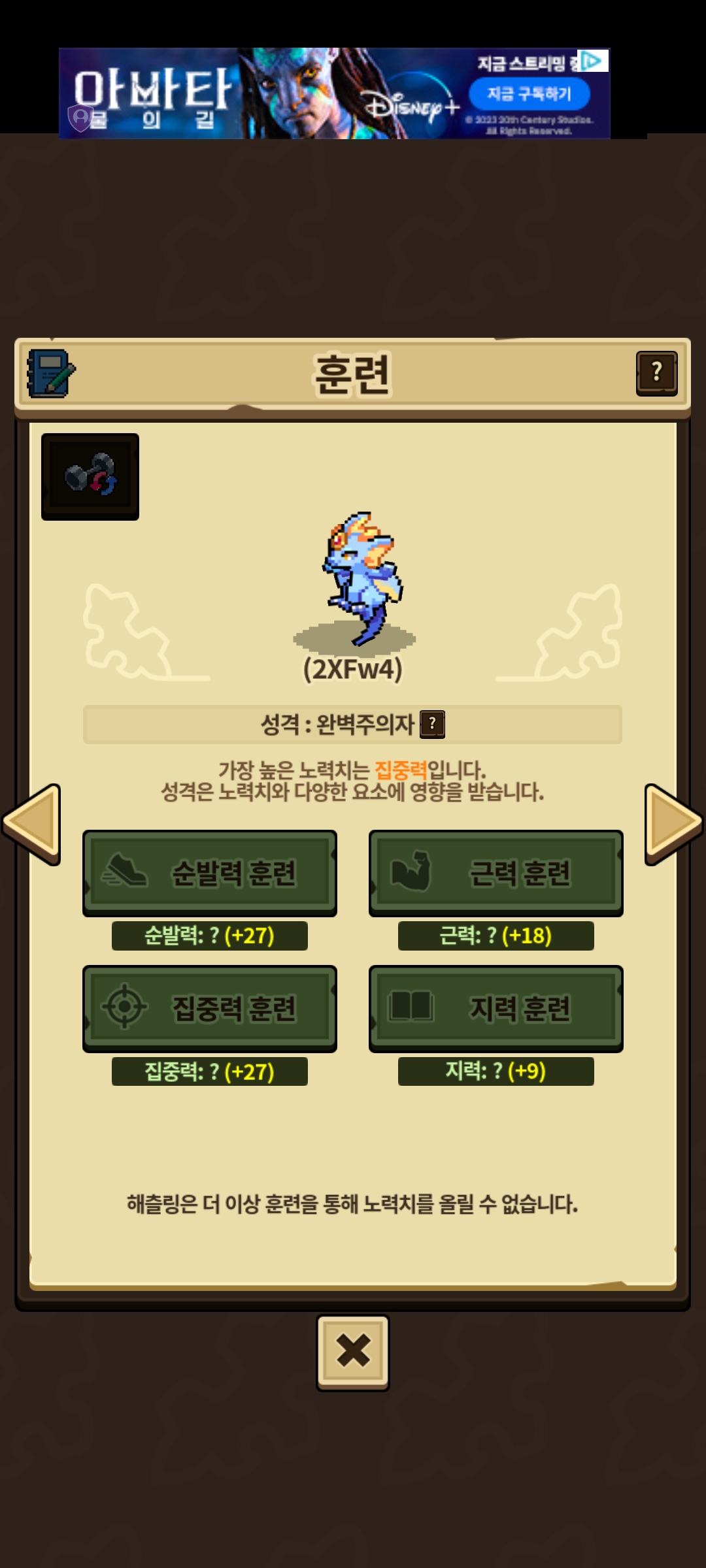Open the AdChoices icon on the banner
The height and width of the screenshot is (1568, 706).
594,61
